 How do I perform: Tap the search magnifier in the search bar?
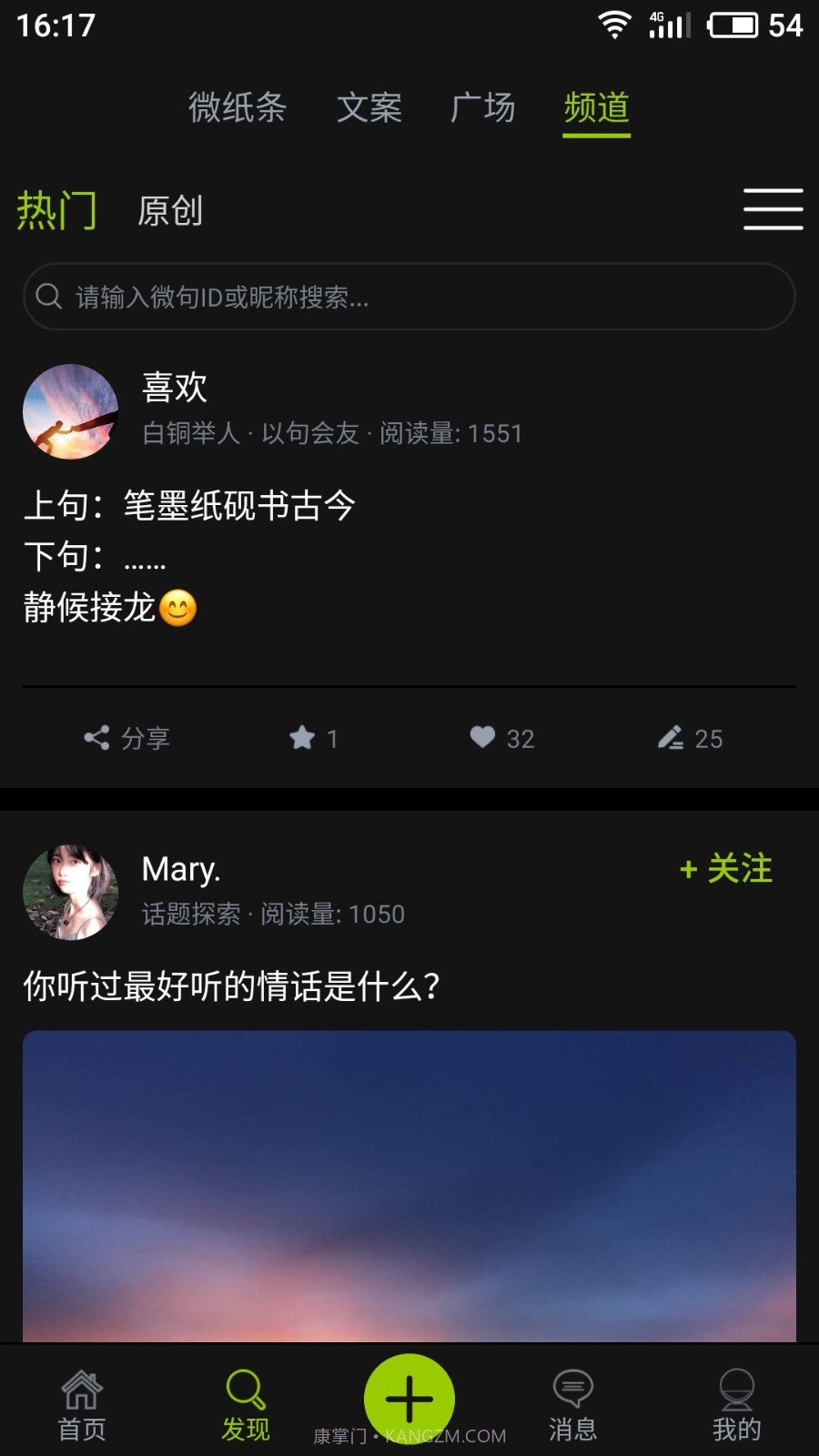coord(50,297)
